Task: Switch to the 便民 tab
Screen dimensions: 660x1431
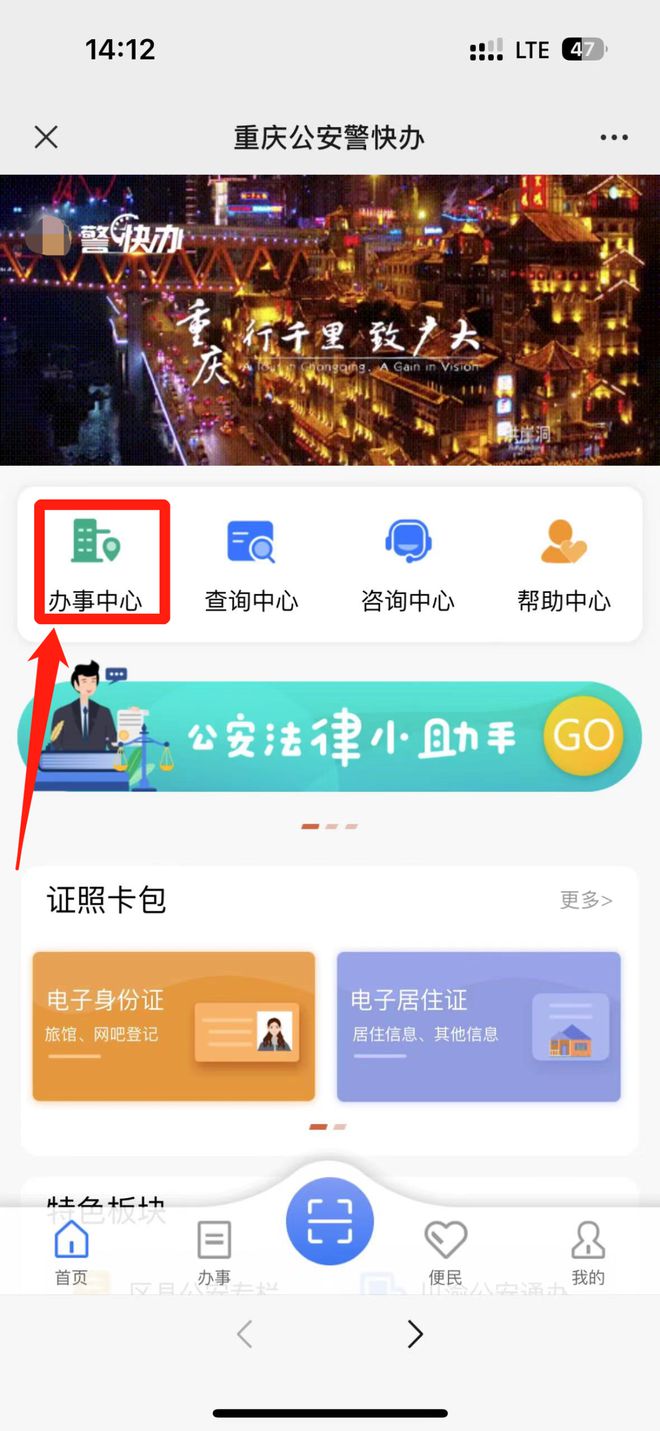Action: click(x=445, y=1252)
